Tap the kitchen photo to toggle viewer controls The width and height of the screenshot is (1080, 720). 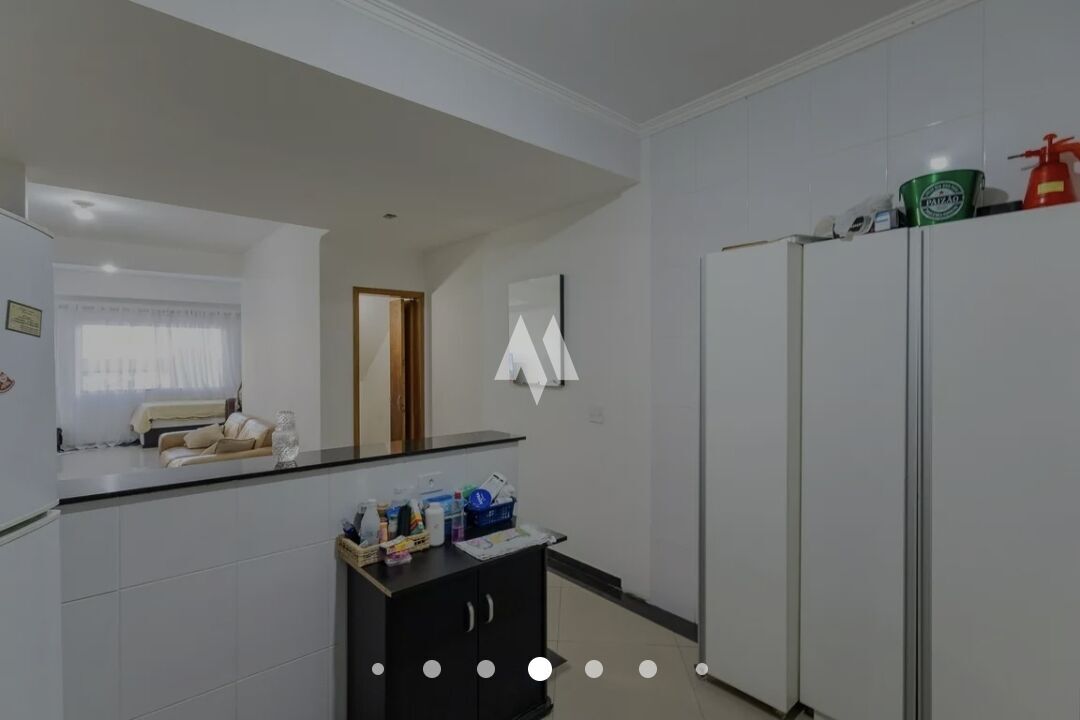pos(540,300)
